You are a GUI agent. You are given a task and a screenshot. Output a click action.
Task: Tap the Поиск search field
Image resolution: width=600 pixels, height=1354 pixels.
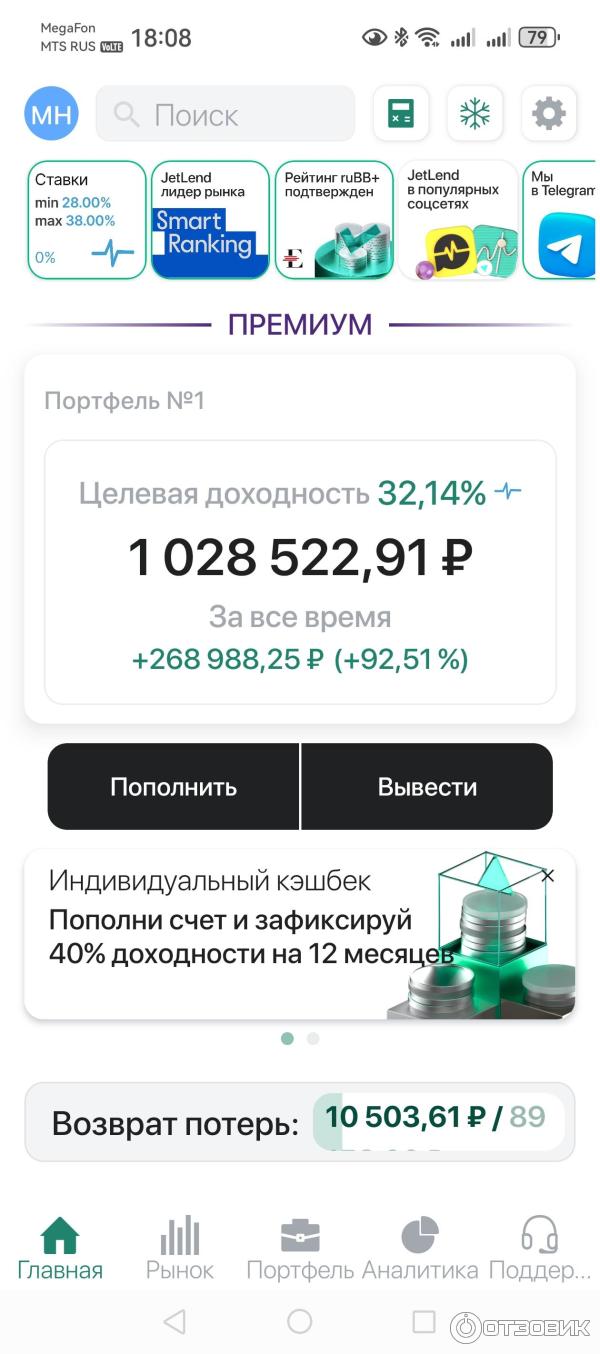coord(225,114)
